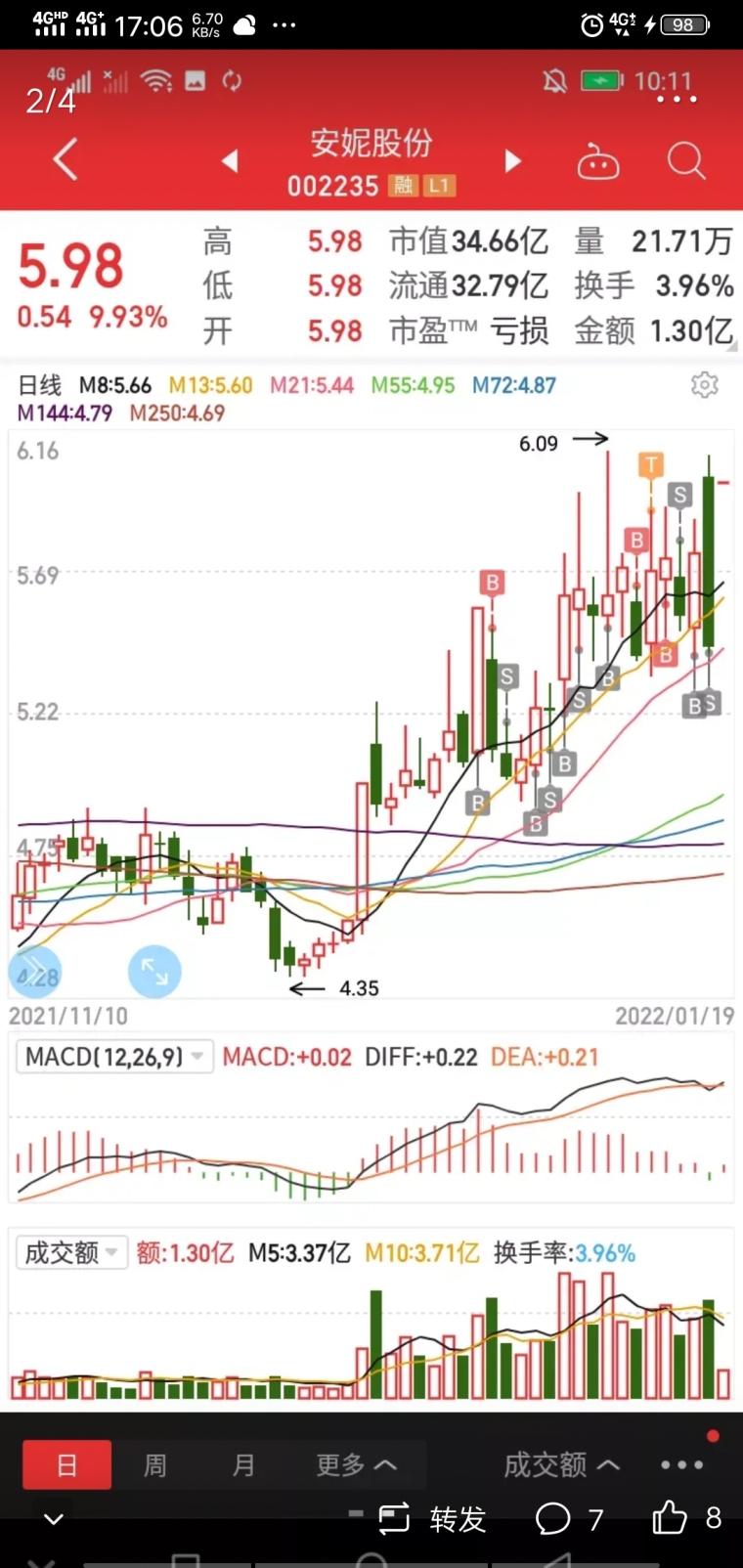
Task: Open the three-dot overflow menu
Action: point(677,100)
